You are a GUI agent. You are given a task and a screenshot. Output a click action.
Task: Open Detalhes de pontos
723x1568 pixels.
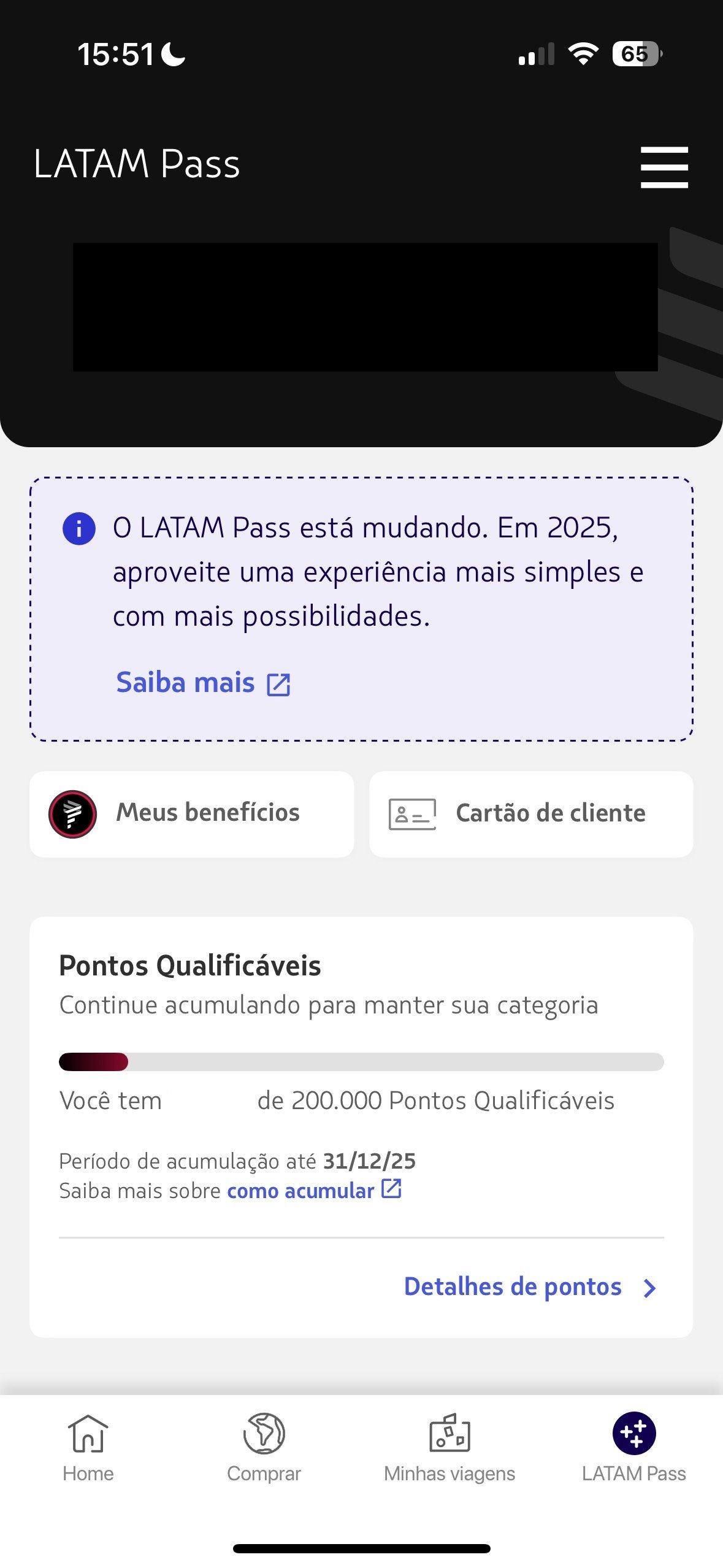530,1286
